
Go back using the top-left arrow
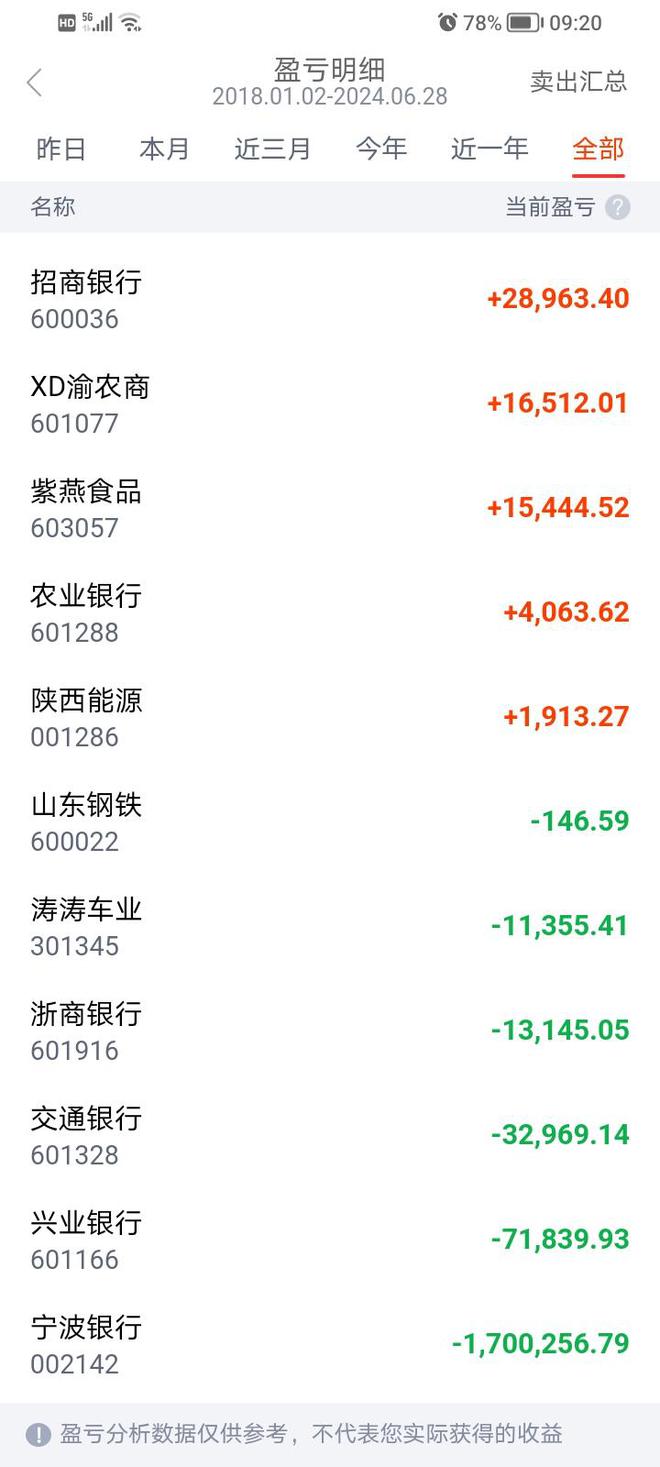click(35, 83)
